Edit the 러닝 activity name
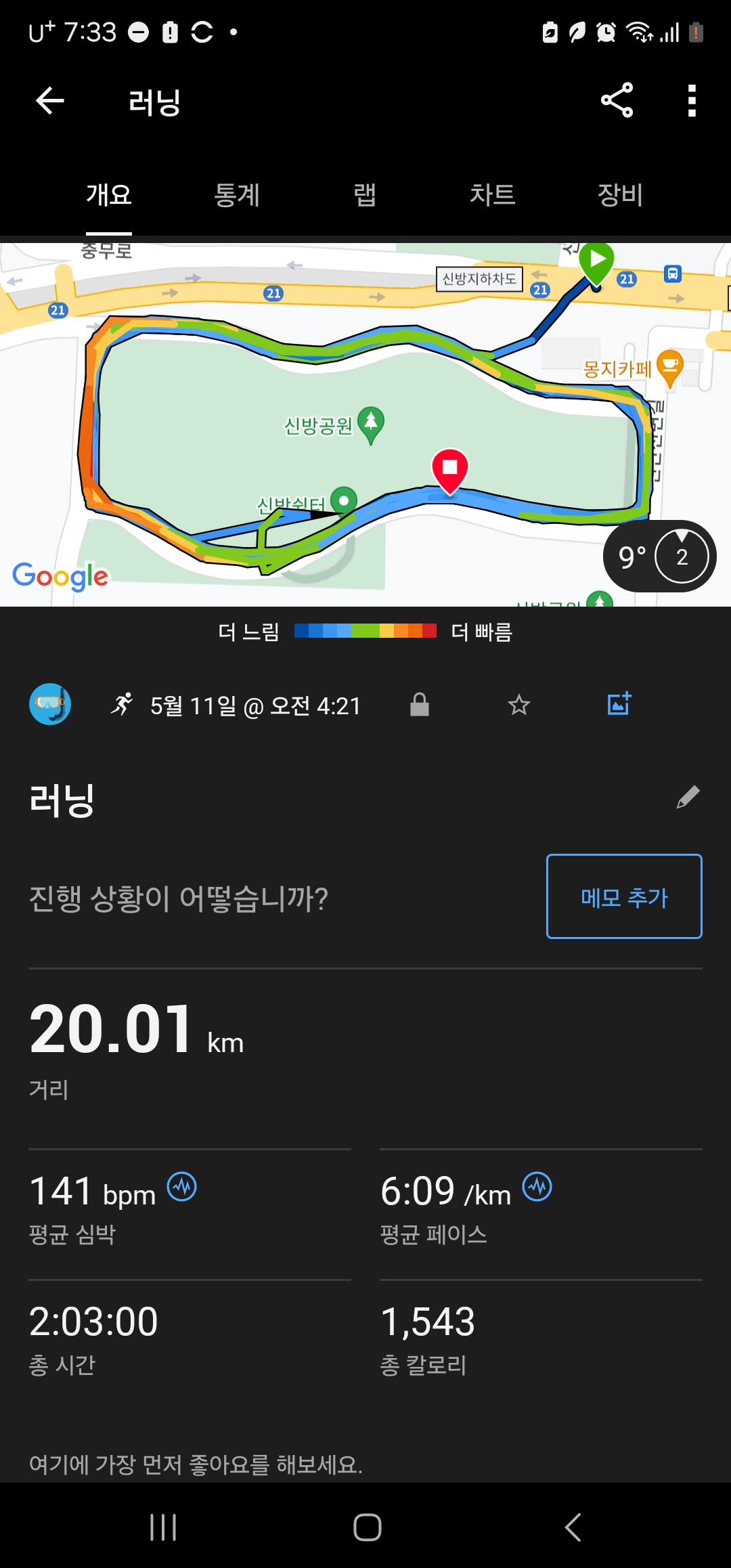Screen dimensions: 731x1568 coord(688,798)
